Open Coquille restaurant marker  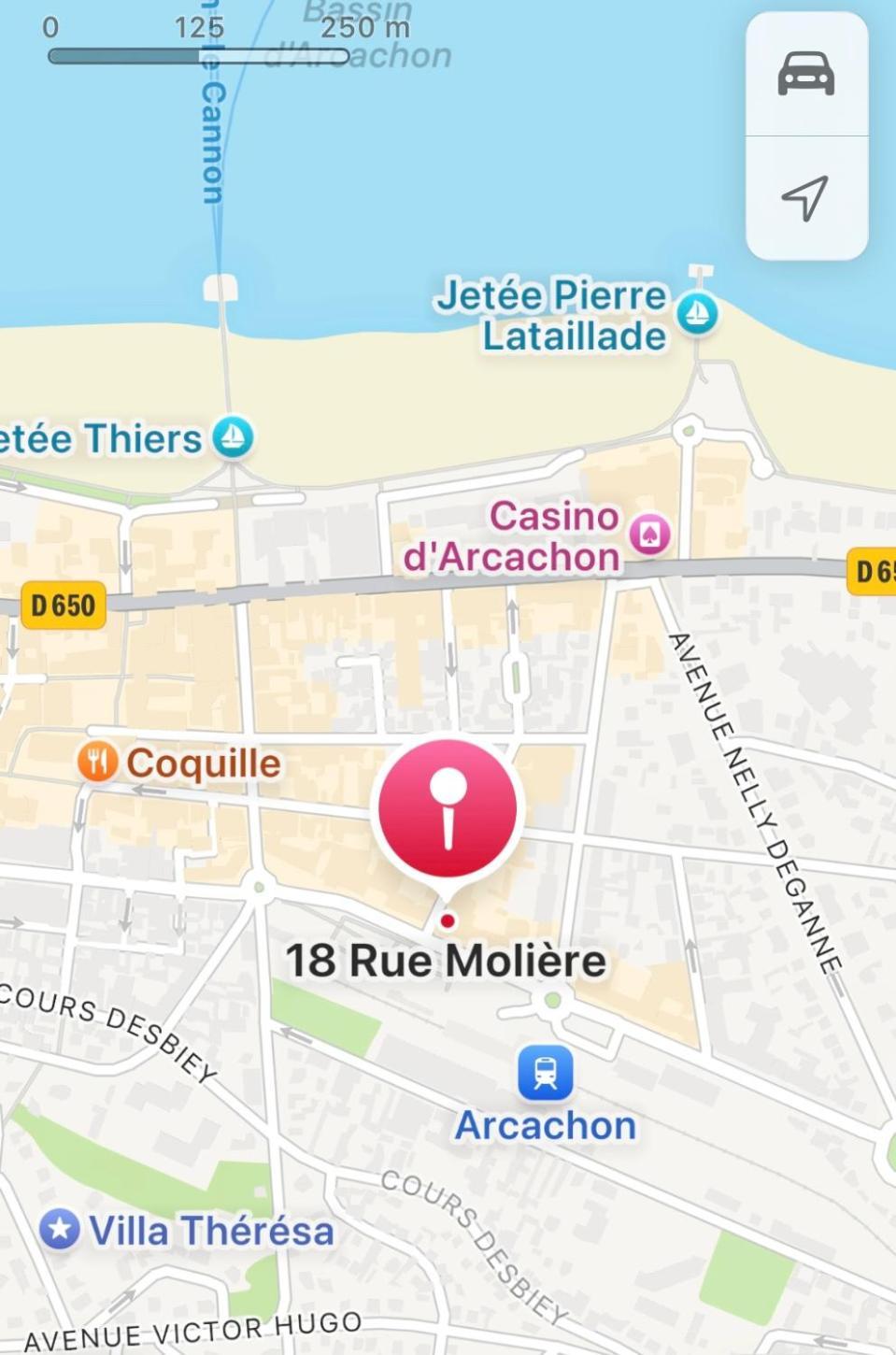click(97, 763)
